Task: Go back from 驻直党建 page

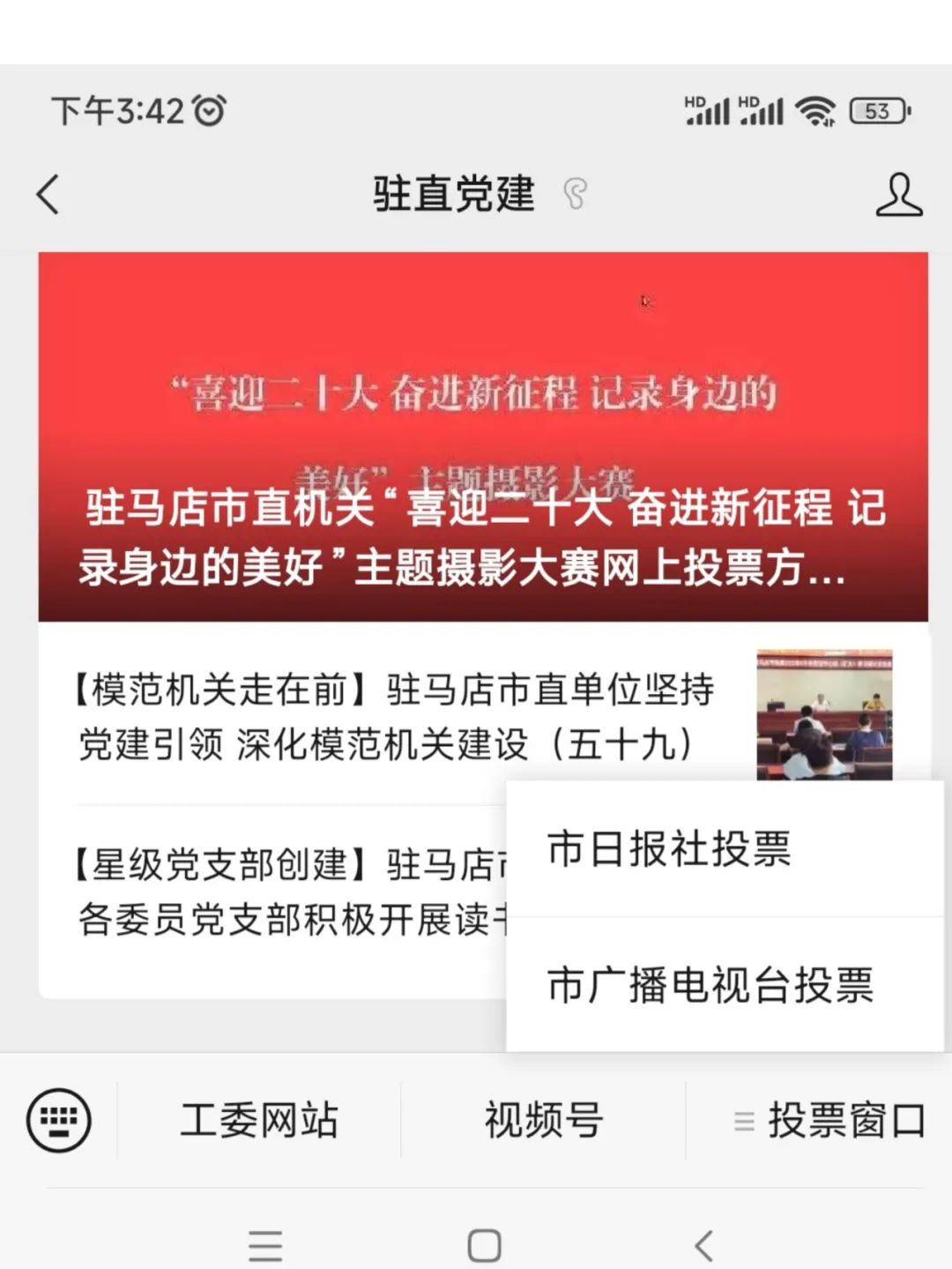Action: [49, 194]
